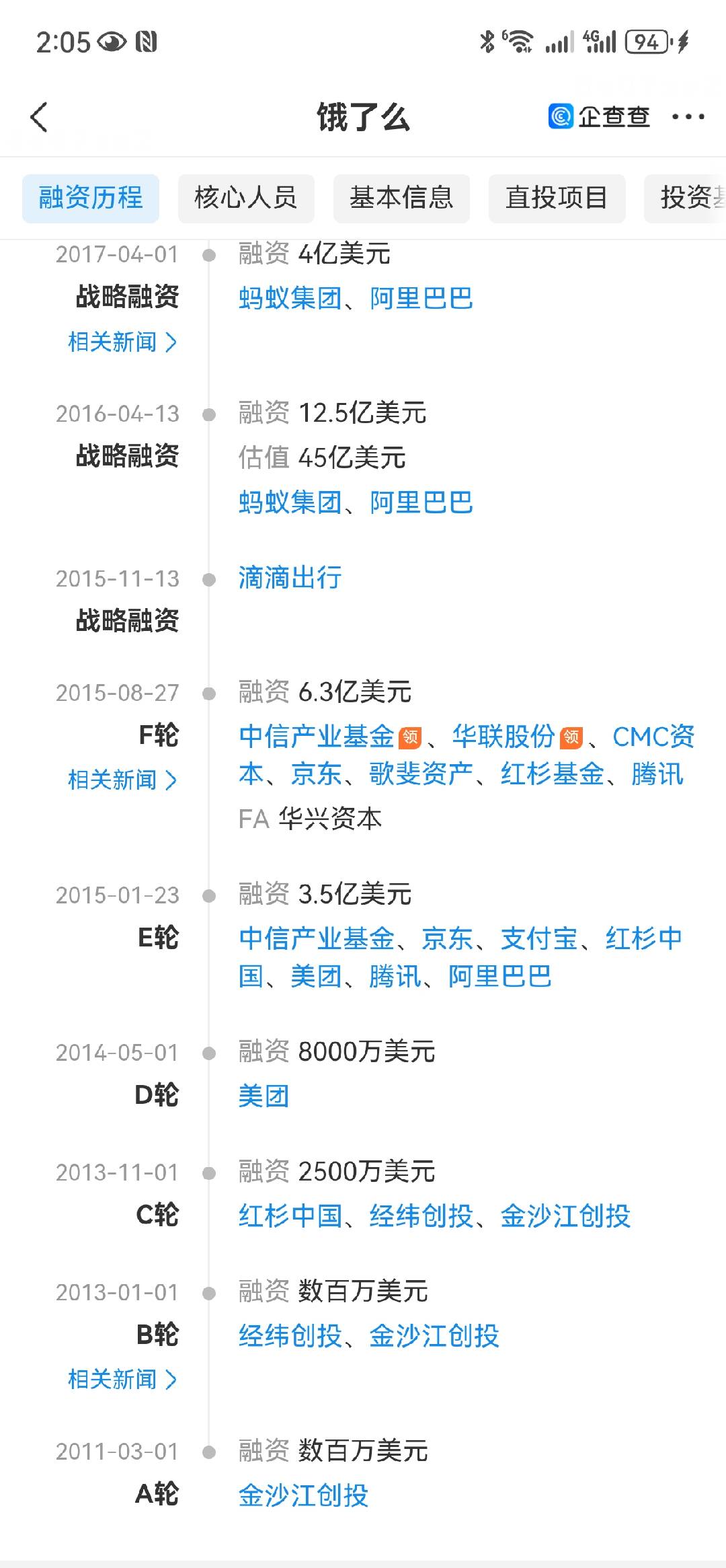Screen dimensions: 726x1568
Task: Open 相关新闻 under the B轮 round
Action: tap(122, 1379)
